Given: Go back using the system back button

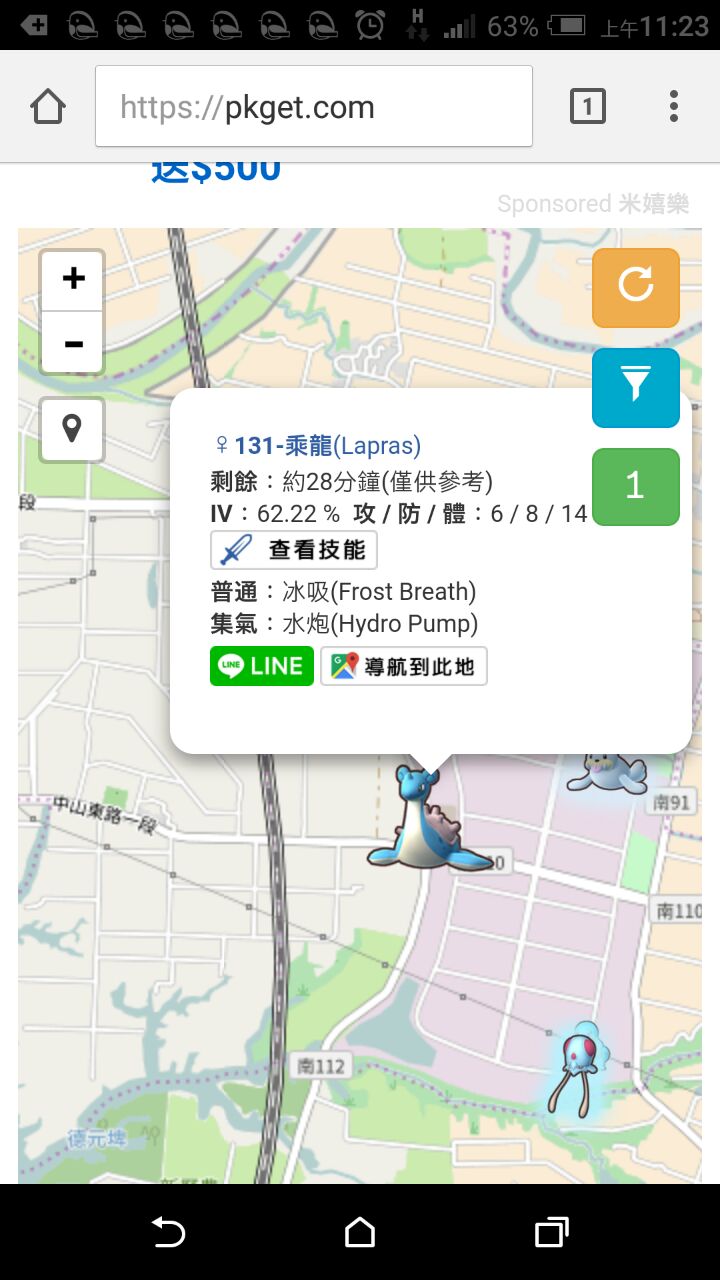Looking at the screenshot, I should coord(168,1232).
